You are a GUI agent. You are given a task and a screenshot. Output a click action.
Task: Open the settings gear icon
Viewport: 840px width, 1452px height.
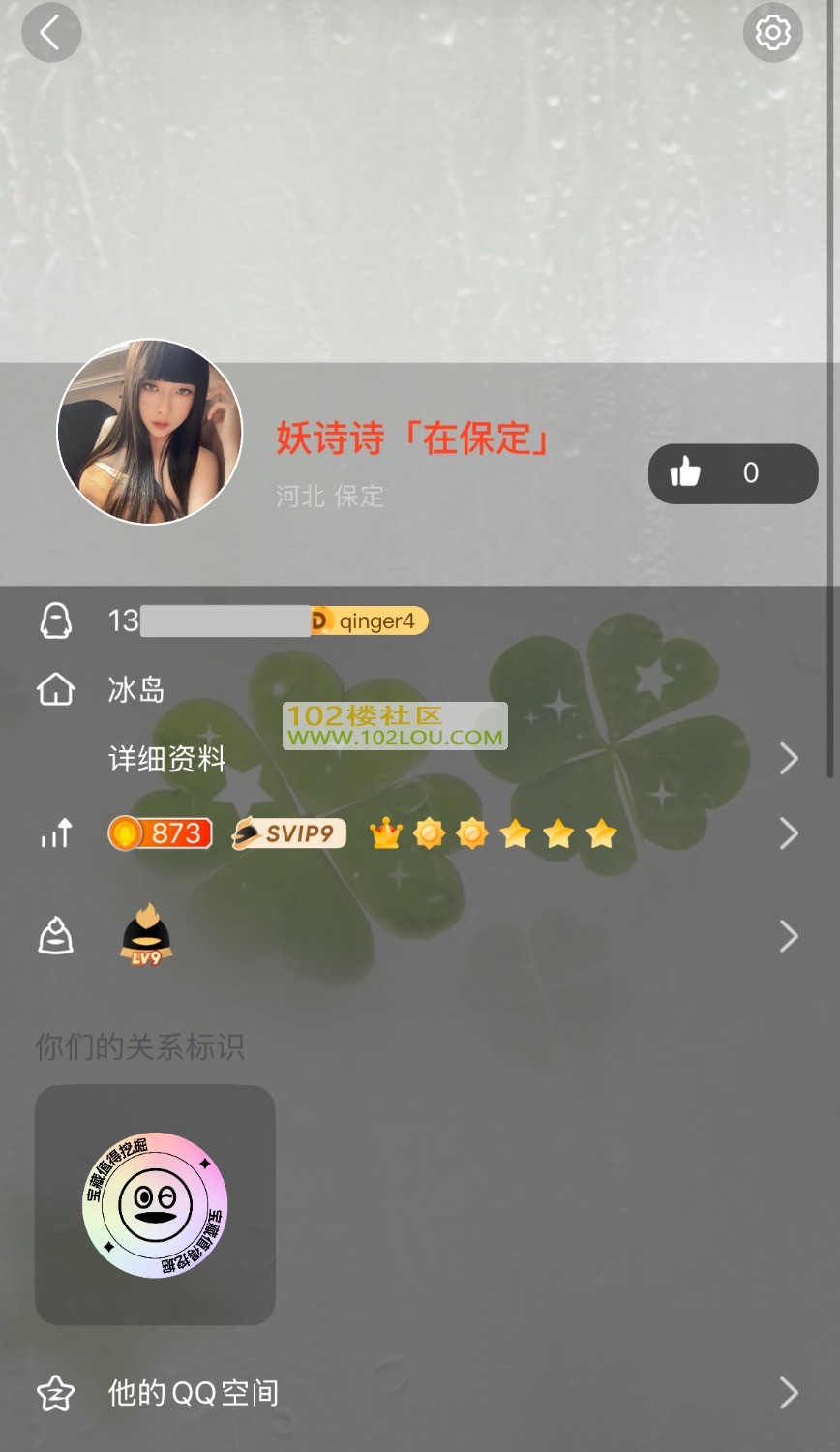click(x=772, y=34)
